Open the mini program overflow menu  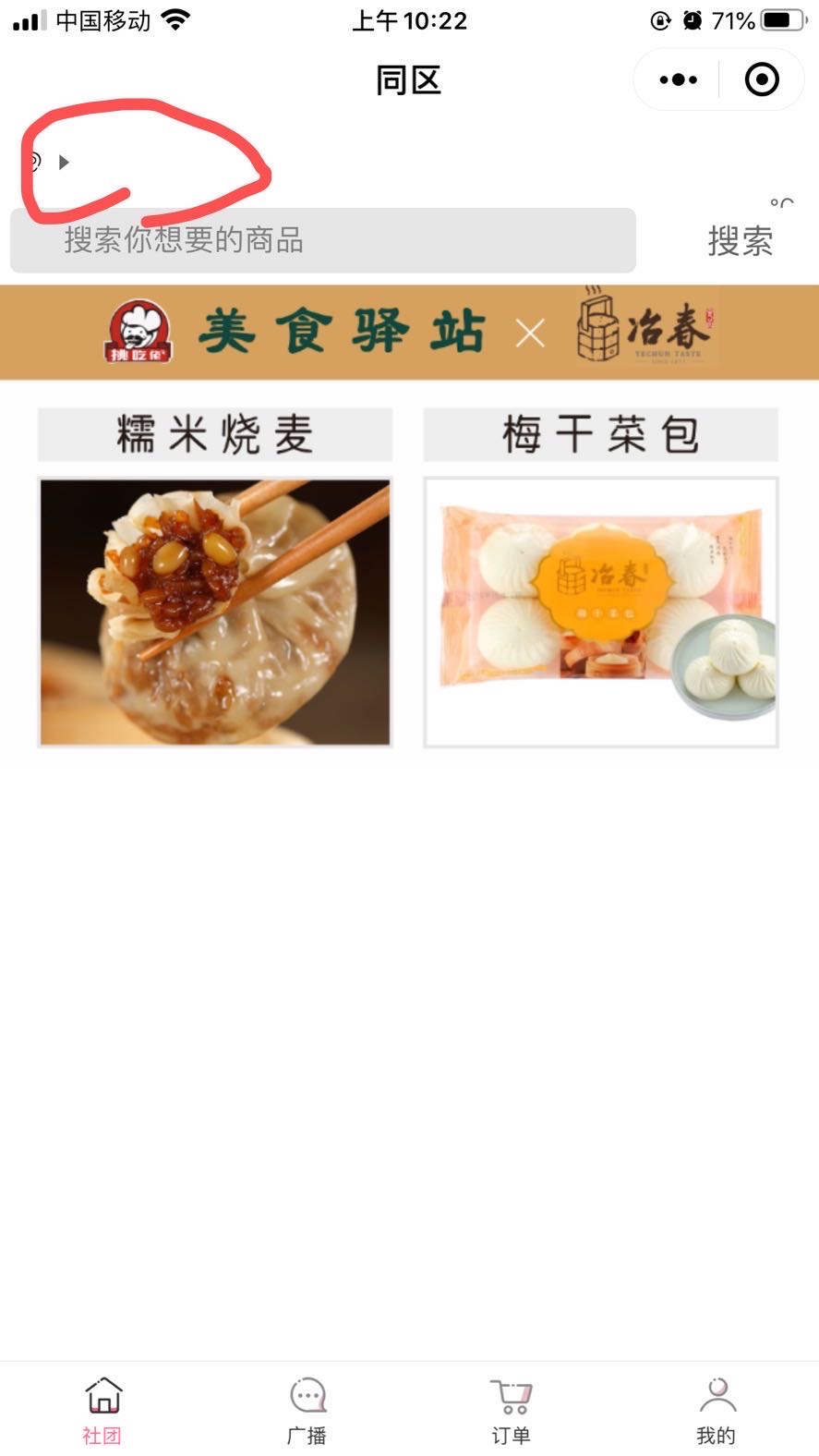click(x=679, y=80)
